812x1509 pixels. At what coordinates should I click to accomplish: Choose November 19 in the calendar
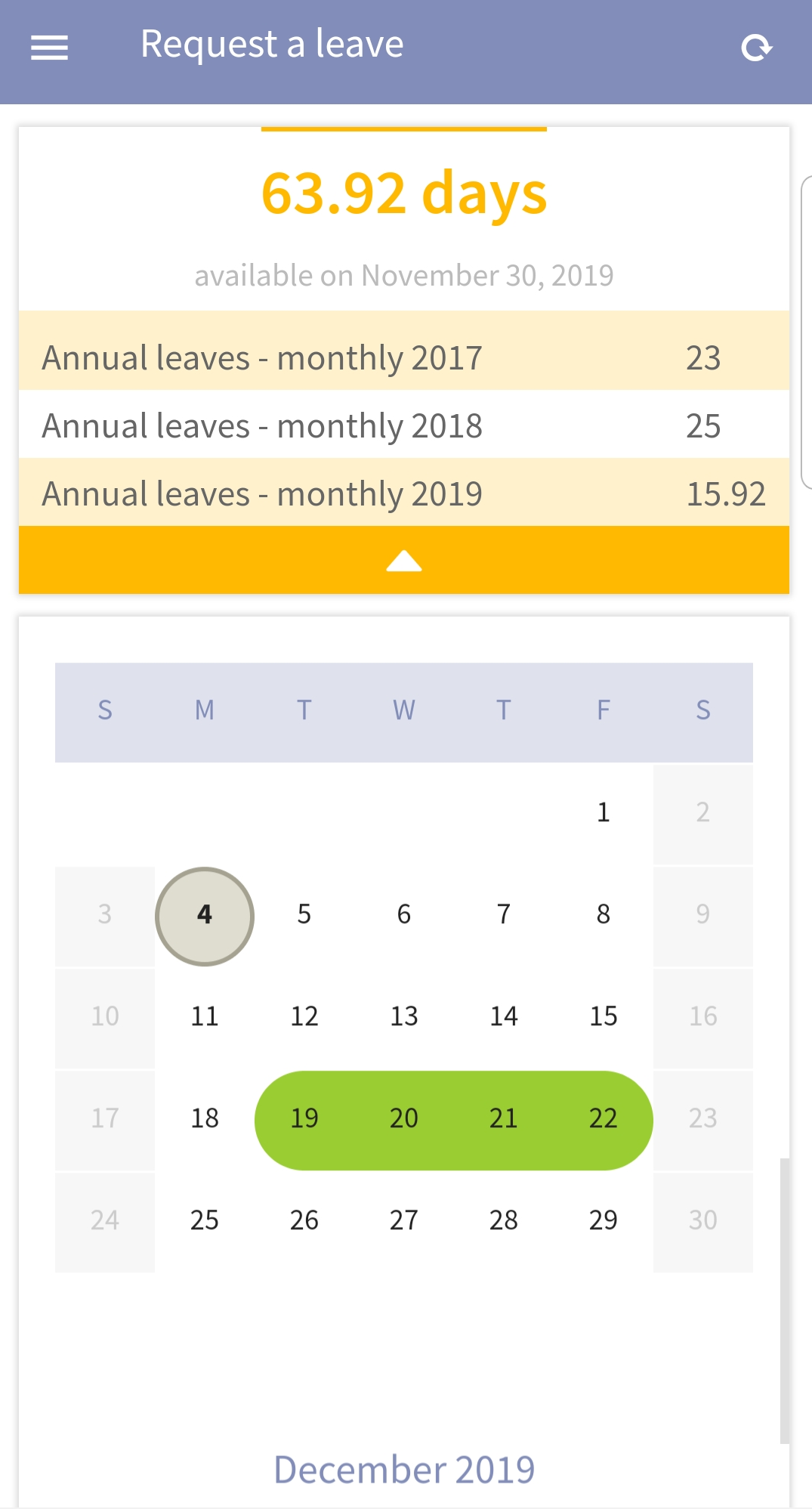(x=304, y=1119)
